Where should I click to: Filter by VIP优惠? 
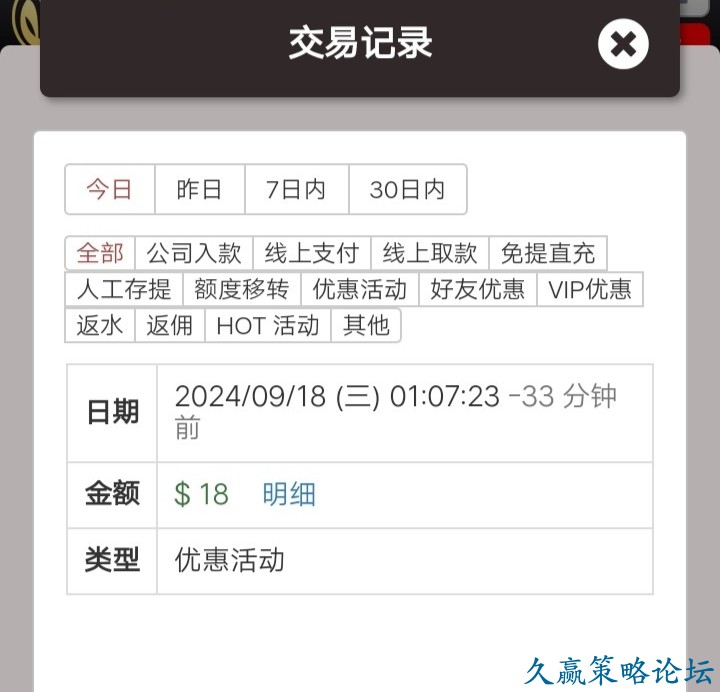[590, 290]
